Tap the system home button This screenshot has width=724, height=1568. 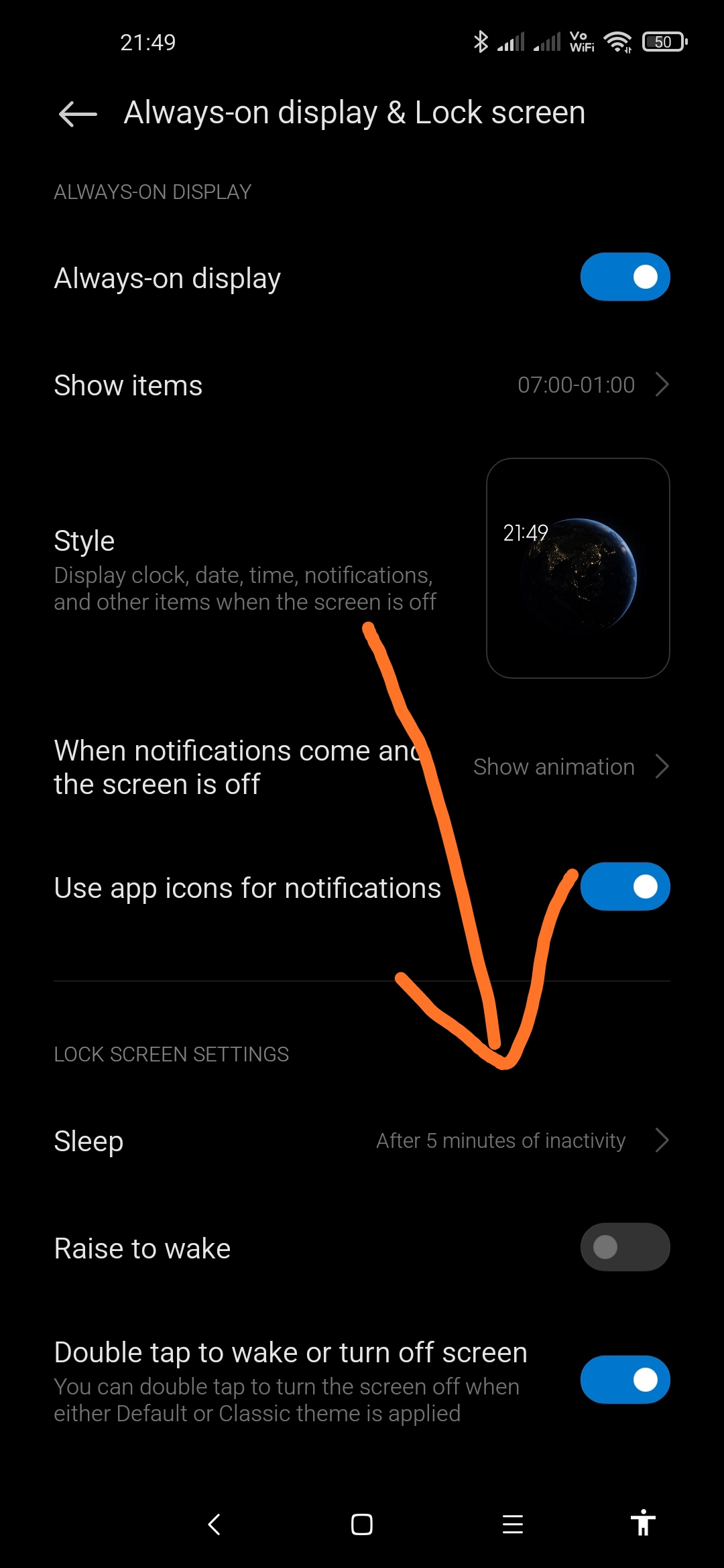[x=362, y=1524]
